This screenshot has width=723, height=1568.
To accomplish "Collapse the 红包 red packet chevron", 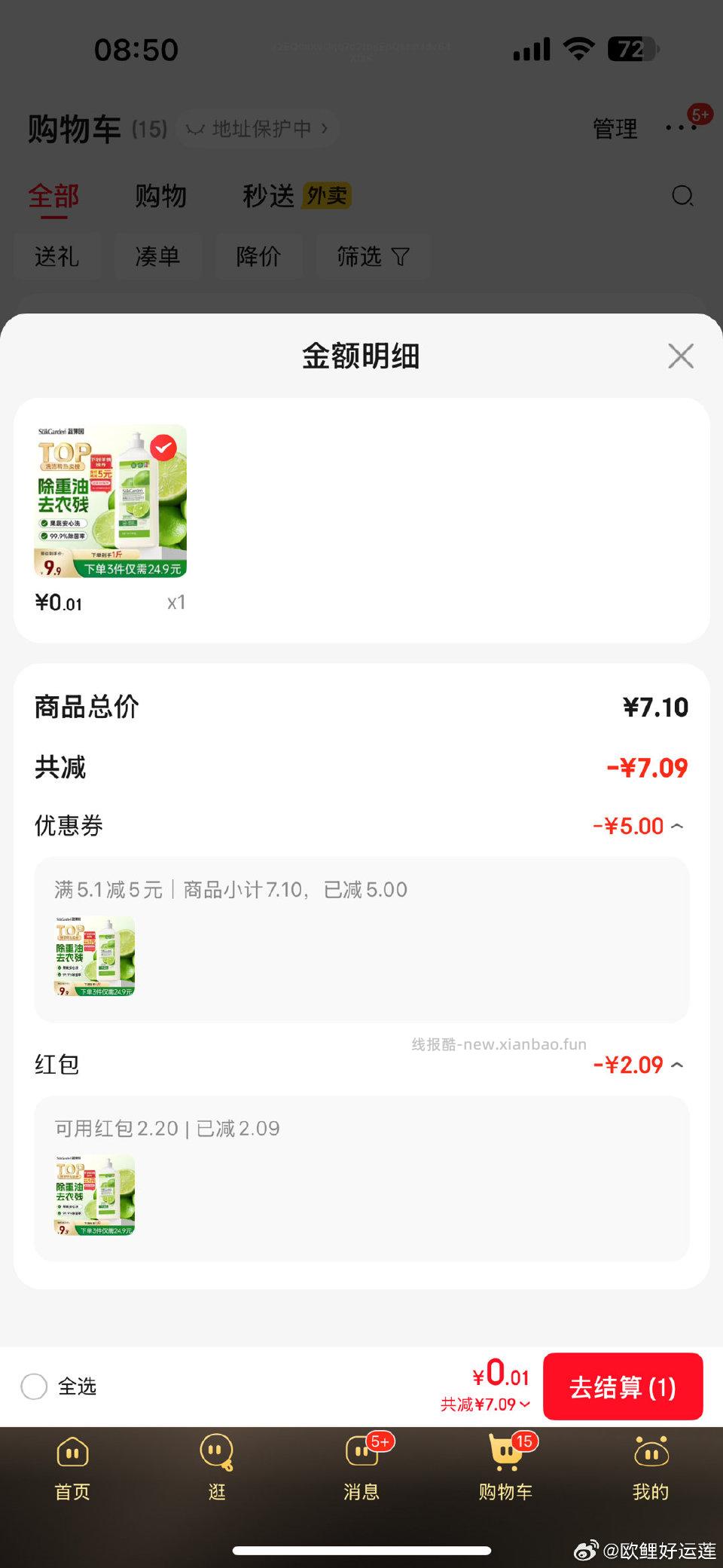I will click(x=679, y=1064).
